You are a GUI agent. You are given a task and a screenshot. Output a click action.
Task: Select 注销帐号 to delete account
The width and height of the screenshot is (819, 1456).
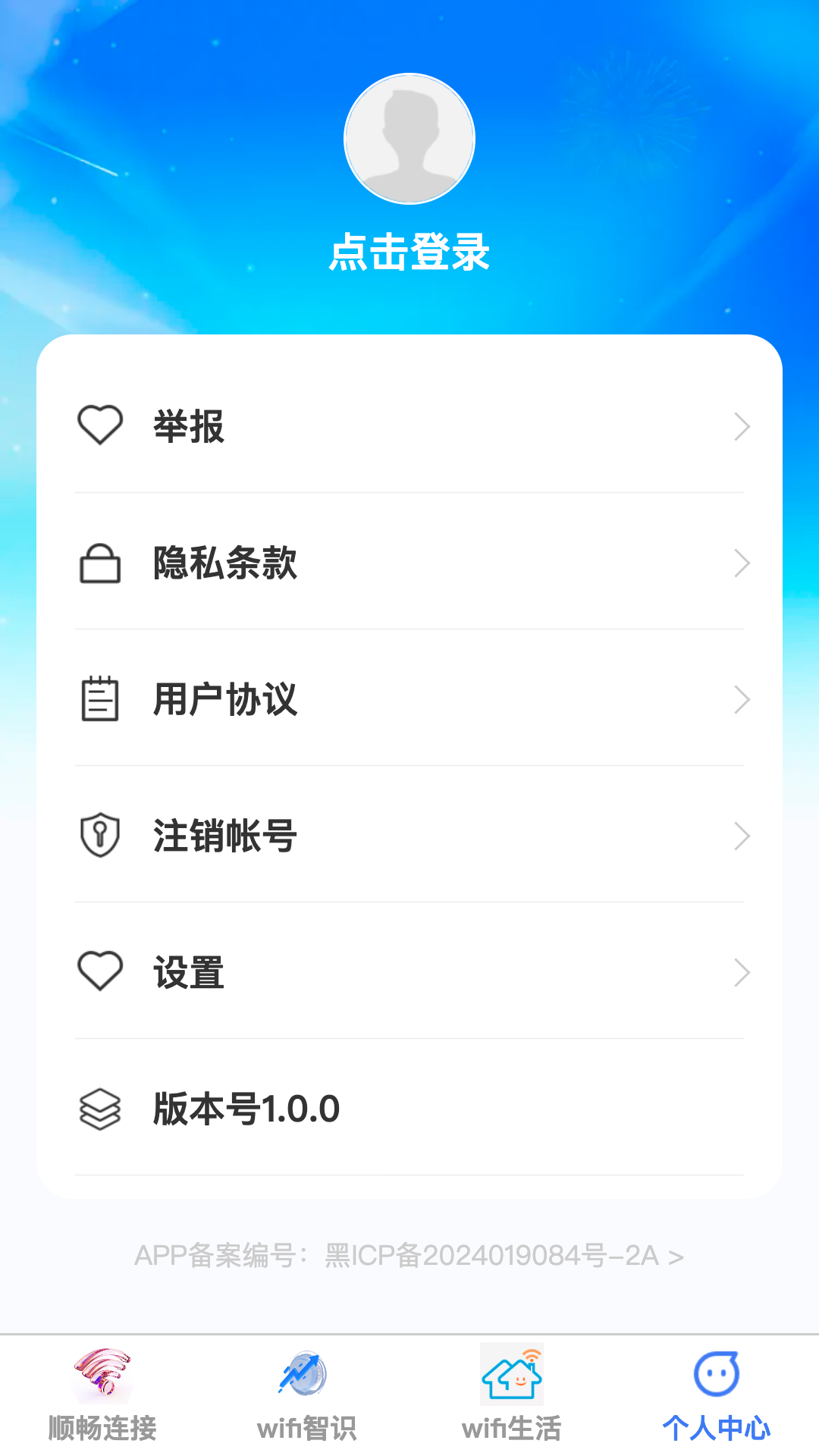[409, 836]
